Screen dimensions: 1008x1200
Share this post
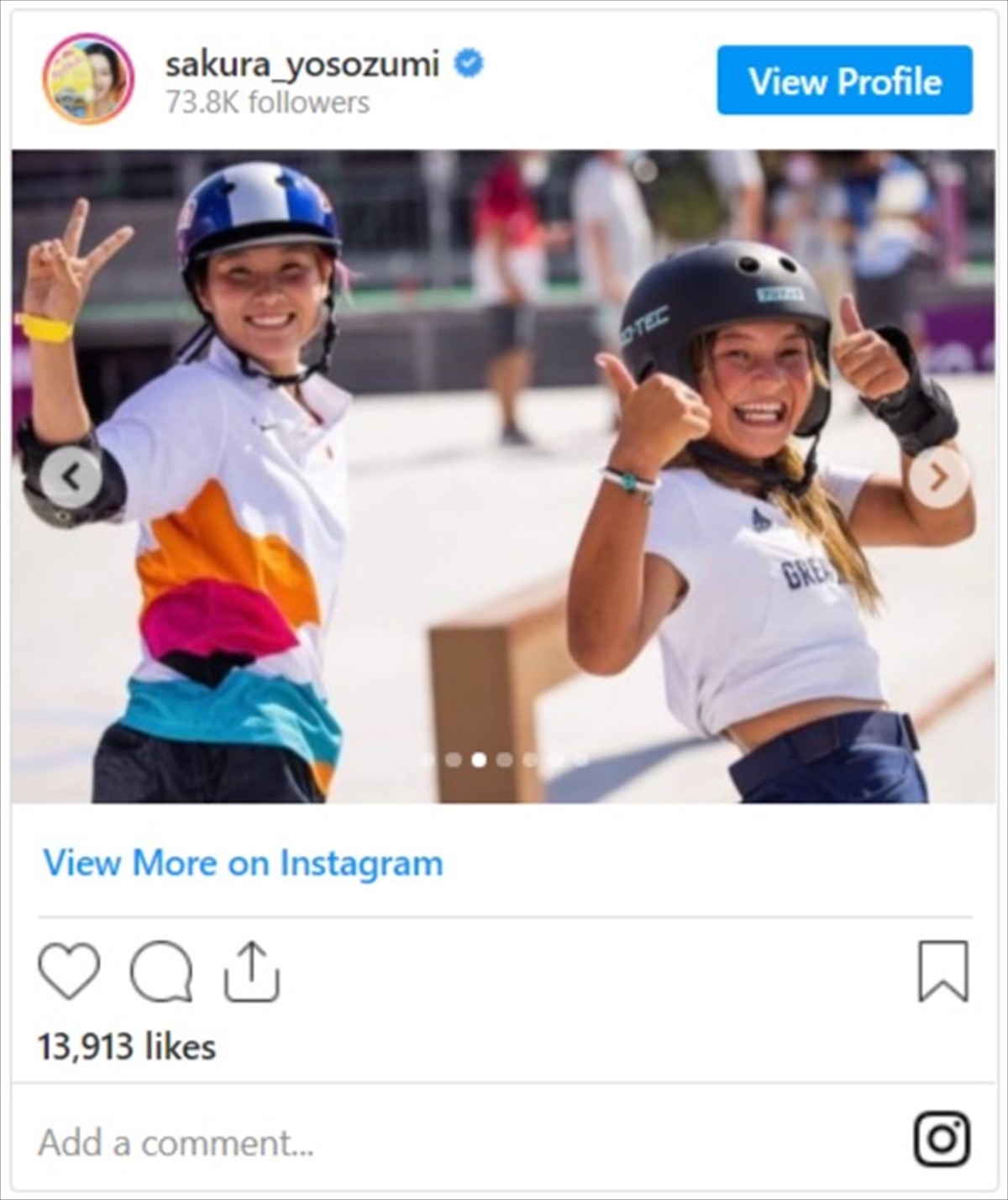(x=251, y=972)
